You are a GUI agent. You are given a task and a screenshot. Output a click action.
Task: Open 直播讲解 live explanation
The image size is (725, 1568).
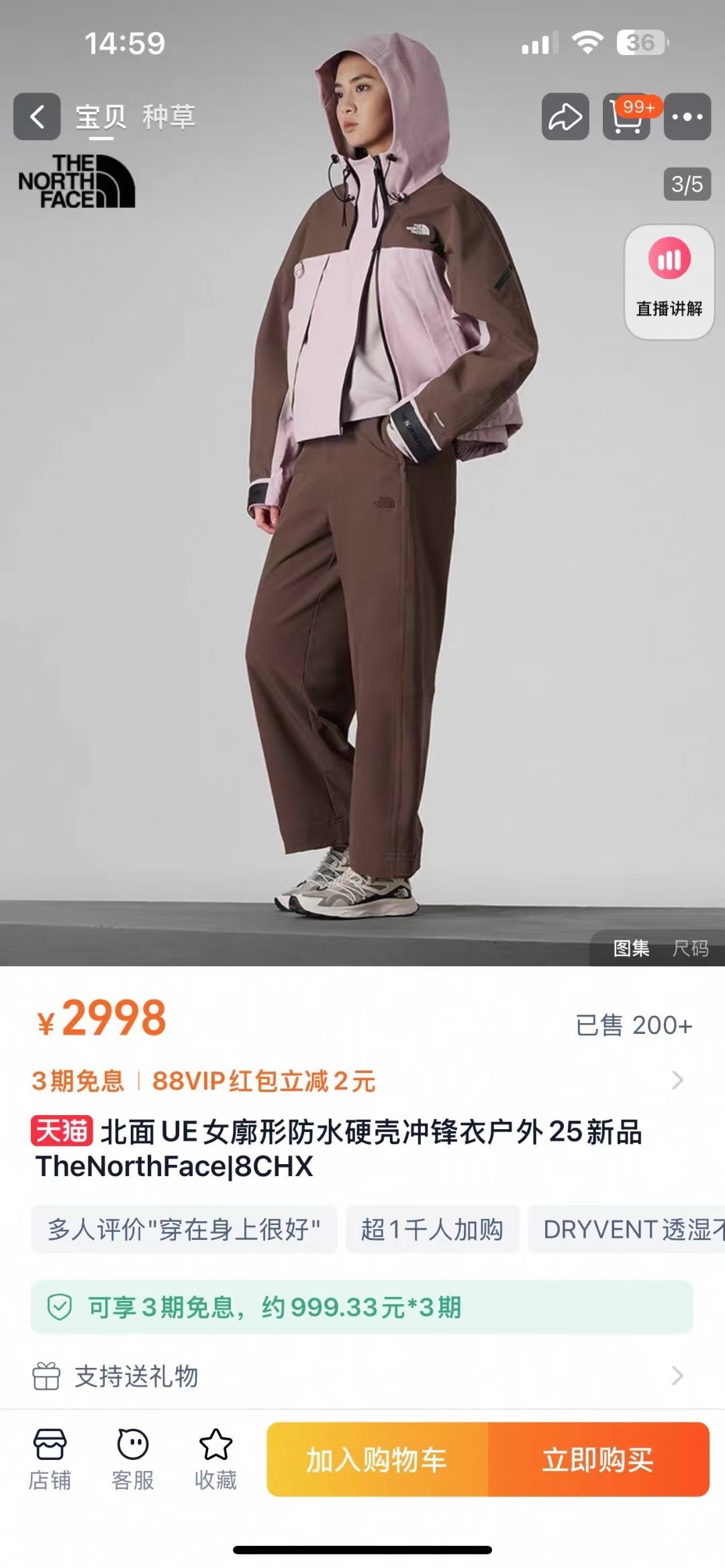coord(669,282)
